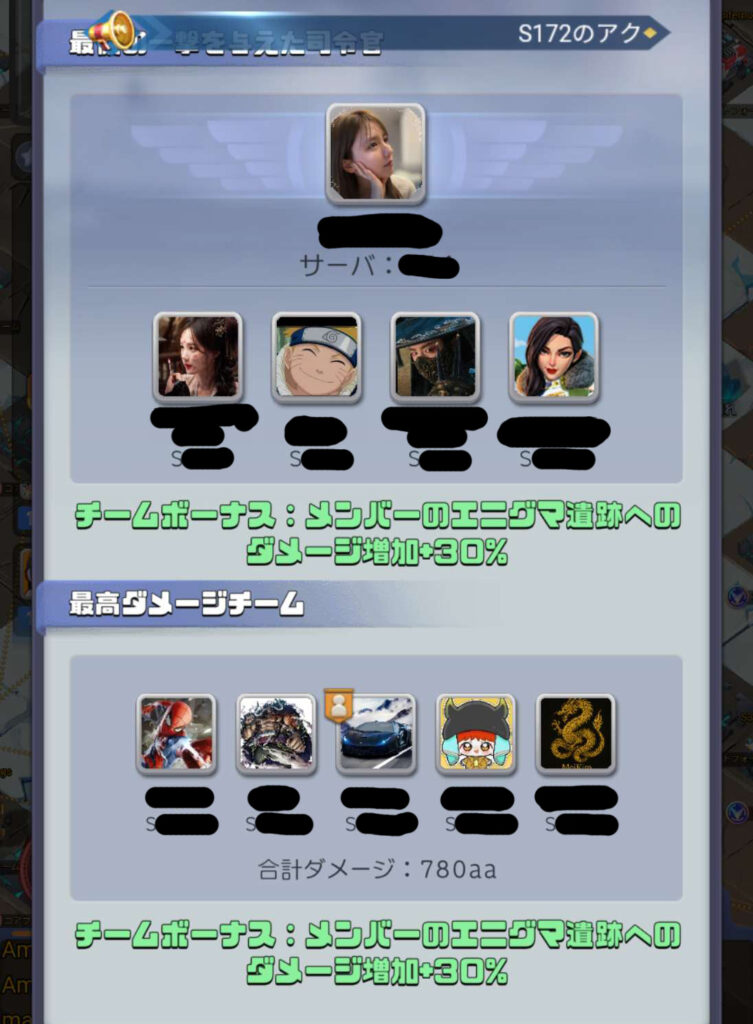Open the masked warrior avatar's profile
The width and height of the screenshot is (753, 1024).
[x=435, y=357]
